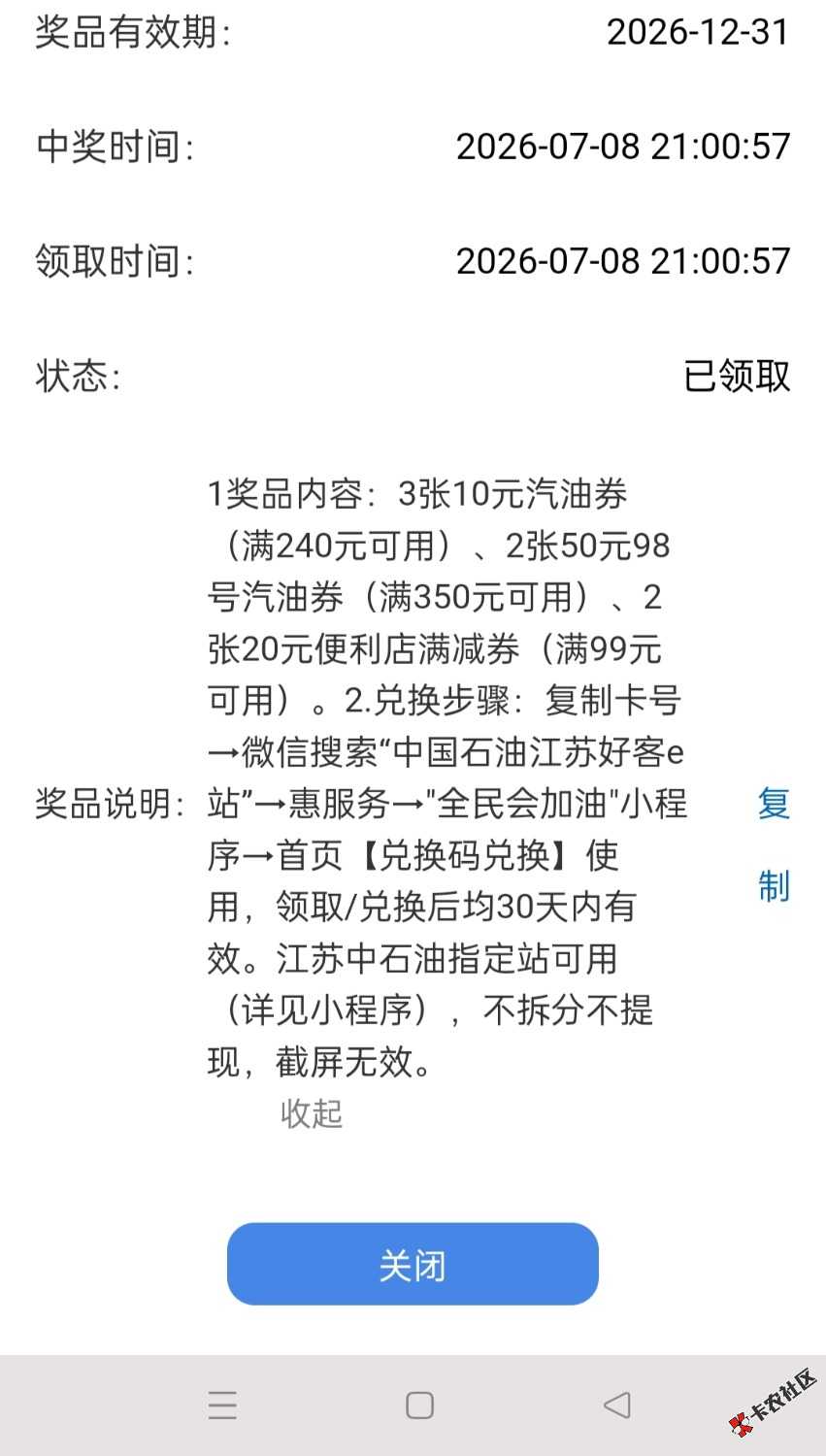Viewport: 826px width, 1456px height.
Task: Collapse the description via 收起
Action: [312, 1113]
